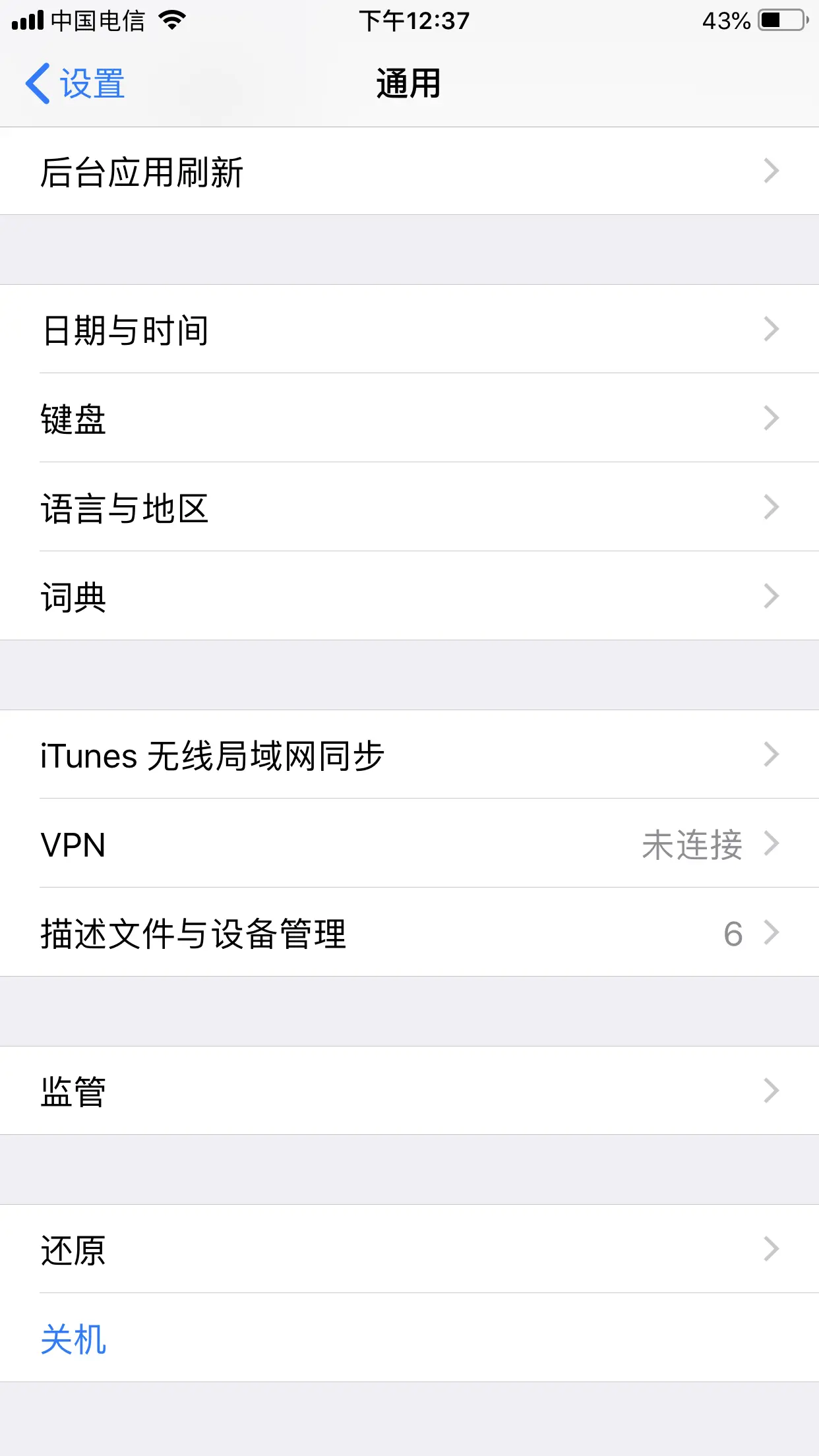Open 日期与时间 settings

pos(409,330)
